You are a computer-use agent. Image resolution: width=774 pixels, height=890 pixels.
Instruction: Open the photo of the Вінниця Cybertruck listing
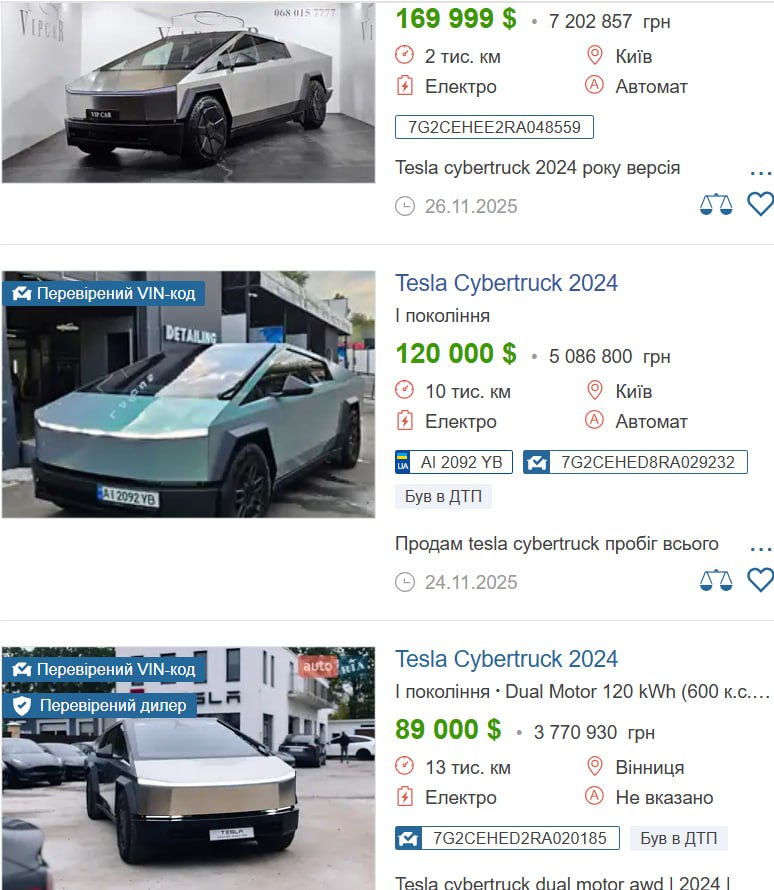188,770
